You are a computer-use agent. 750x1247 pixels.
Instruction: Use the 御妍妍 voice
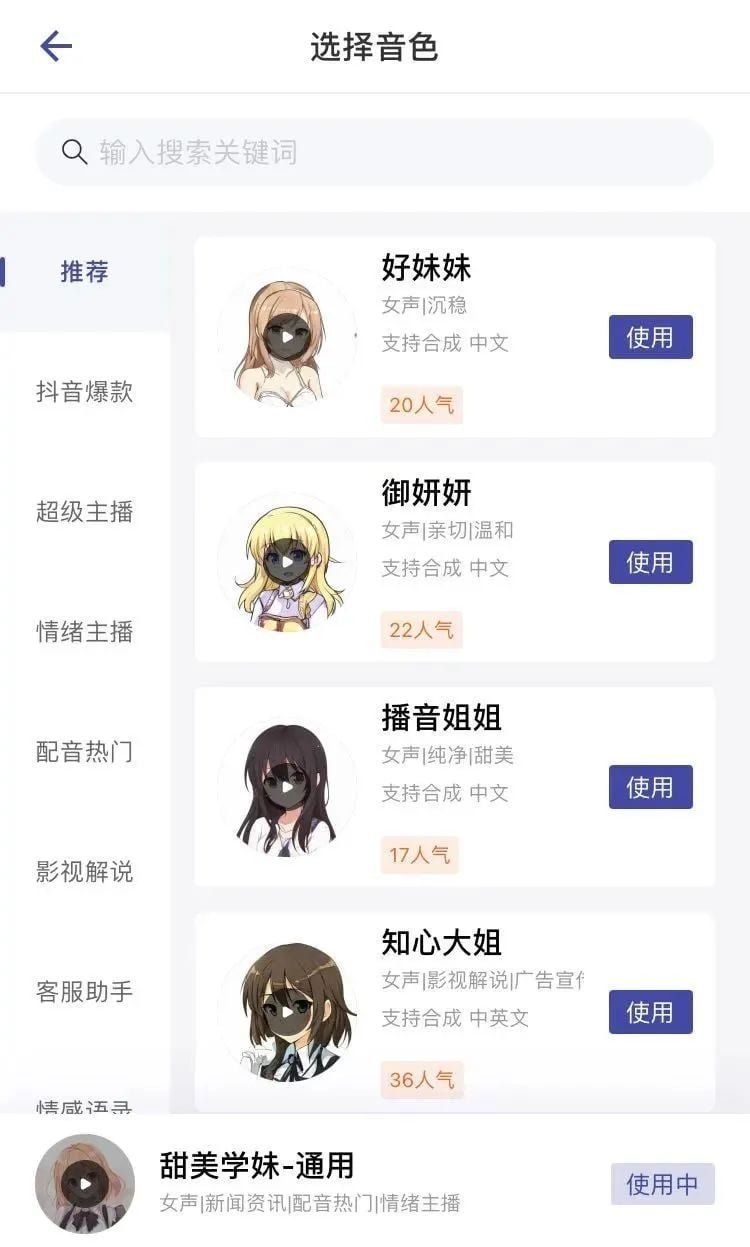650,562
